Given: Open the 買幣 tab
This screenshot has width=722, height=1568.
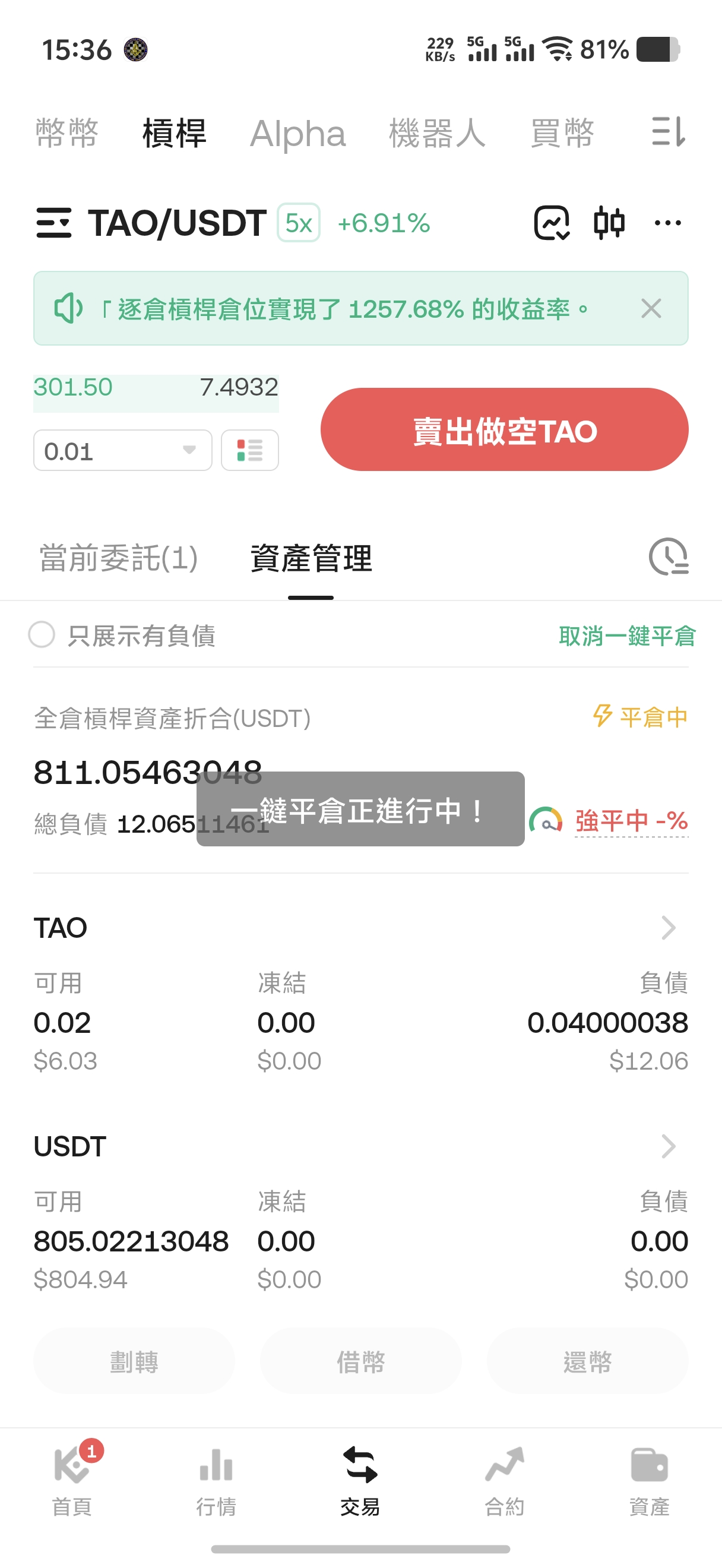Looking at the screenshot, I should tap(562, 133).
